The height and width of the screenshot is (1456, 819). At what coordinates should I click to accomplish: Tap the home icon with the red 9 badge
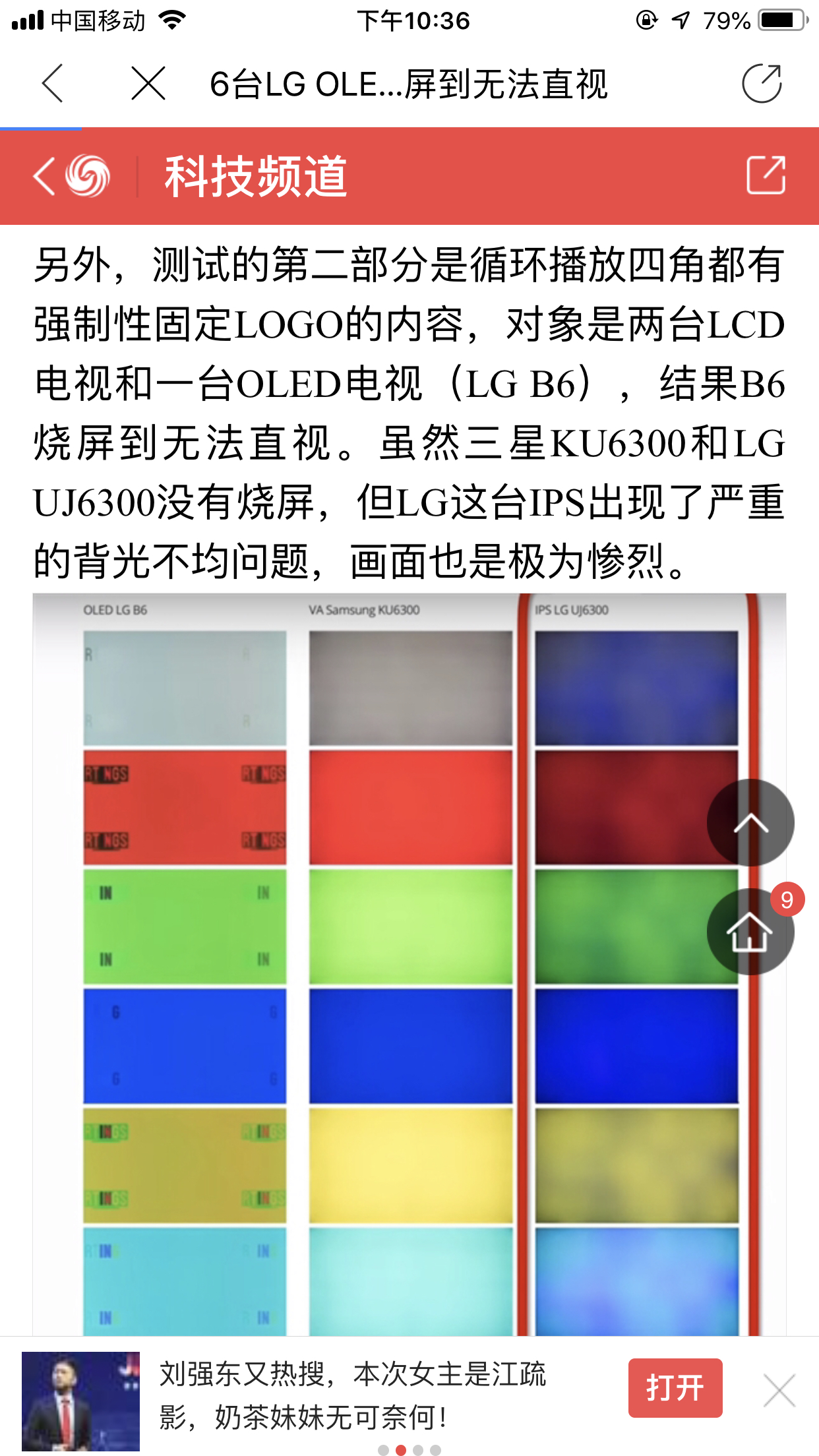click(751, 932)
